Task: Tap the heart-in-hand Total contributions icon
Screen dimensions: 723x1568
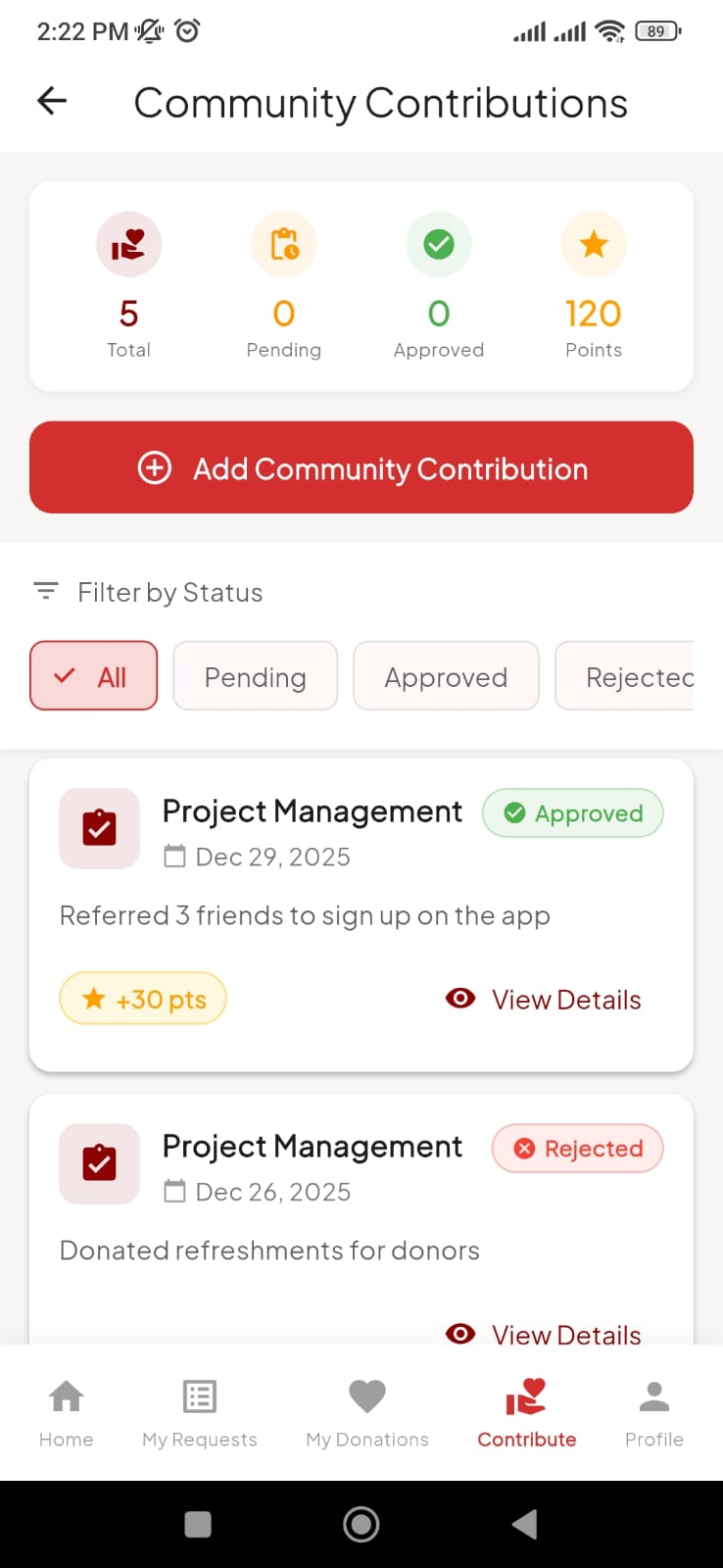Action: [128, 244]
